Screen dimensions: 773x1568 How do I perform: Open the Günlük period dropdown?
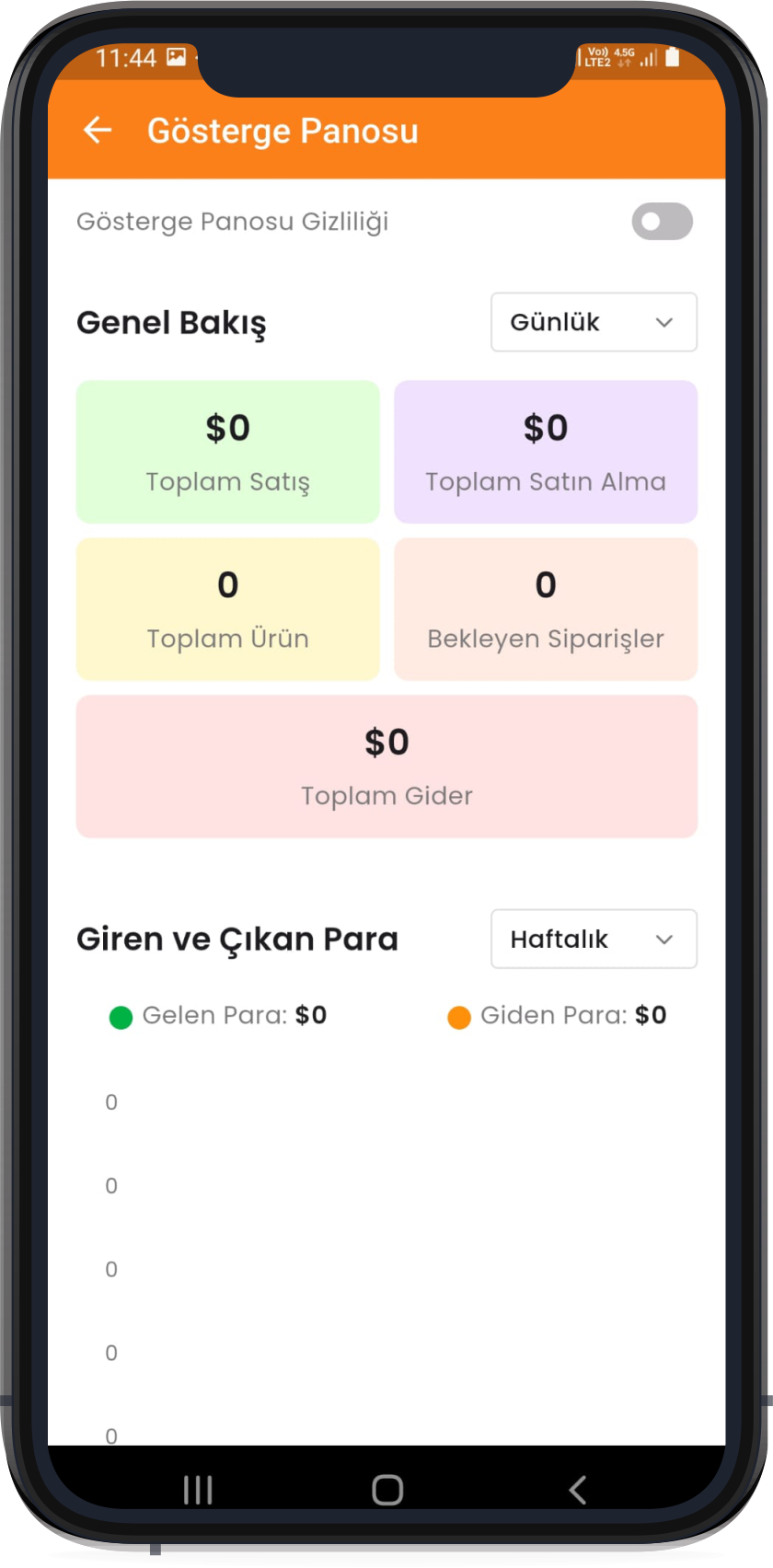pyautogui.click(x=594, y=322)
